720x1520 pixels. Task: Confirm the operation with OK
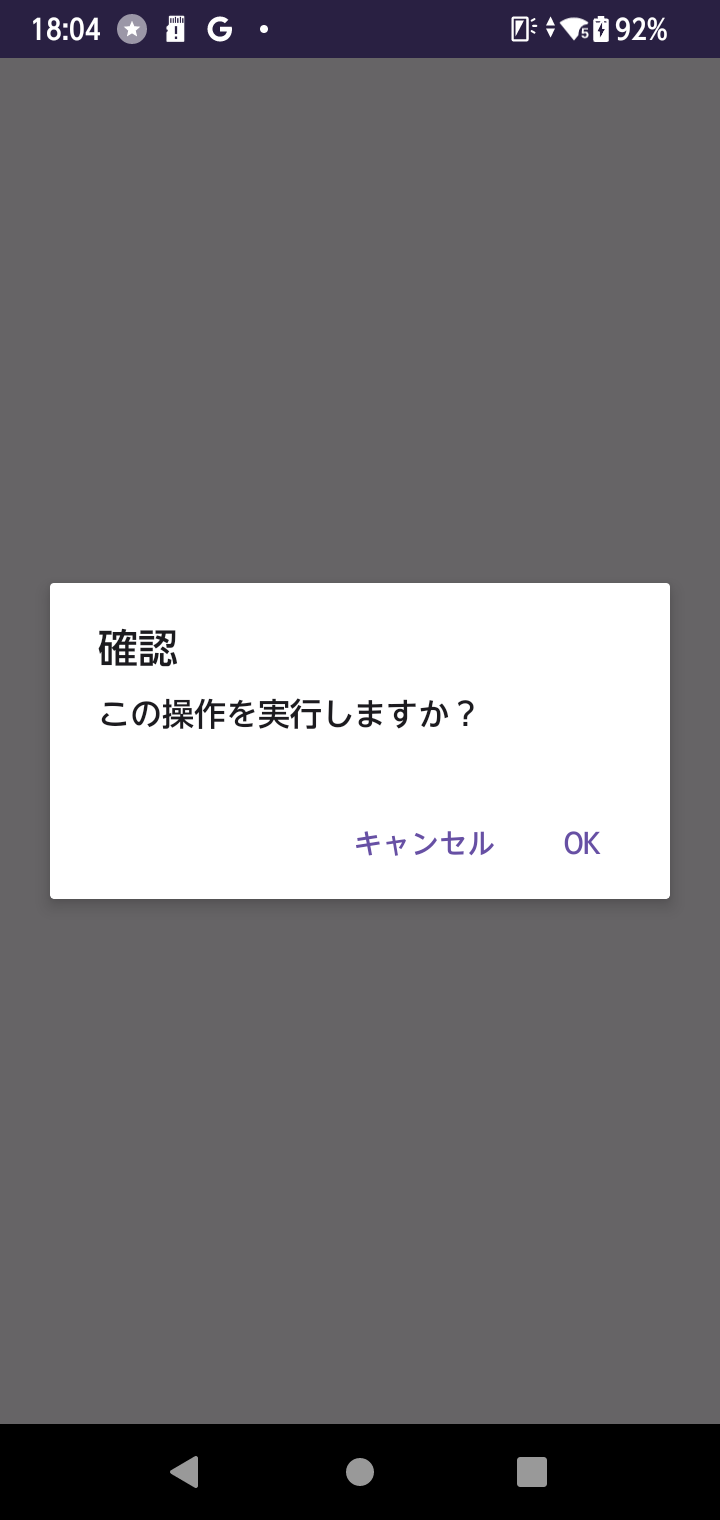pyautogui.click(x=582, y=843)
